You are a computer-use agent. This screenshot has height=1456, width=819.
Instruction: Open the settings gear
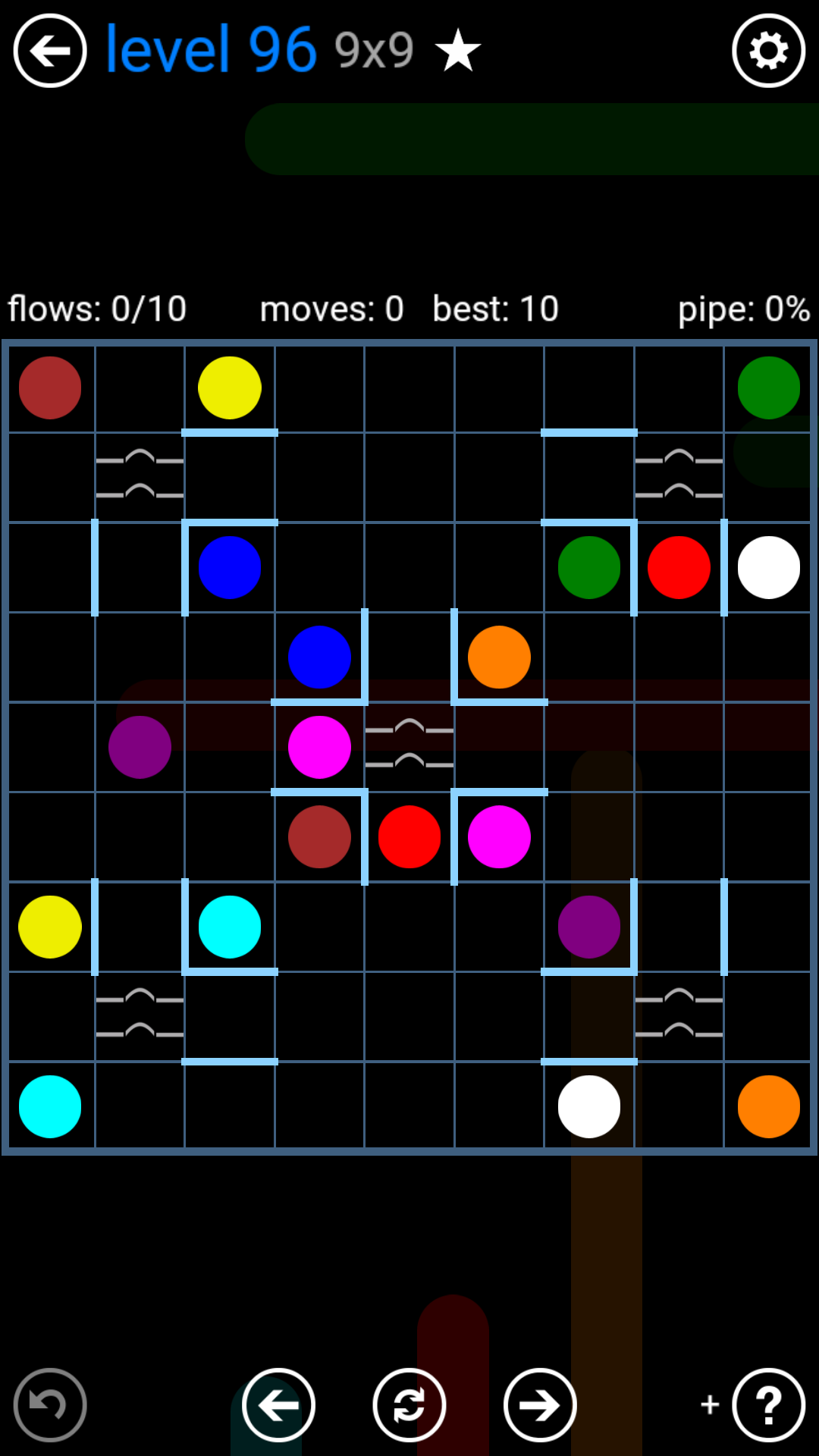pos(768,51)
